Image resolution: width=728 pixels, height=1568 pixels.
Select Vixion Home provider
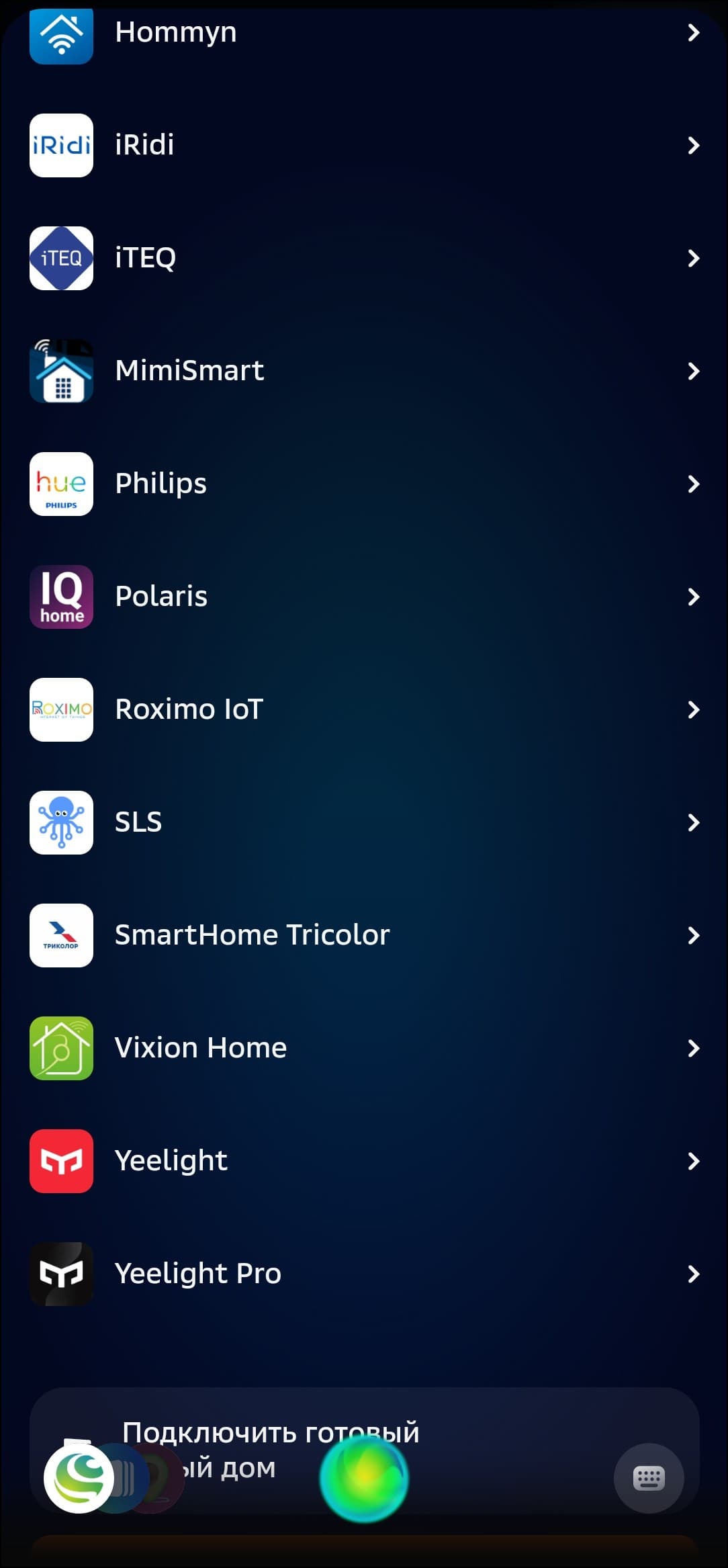tap(363, 1048)
